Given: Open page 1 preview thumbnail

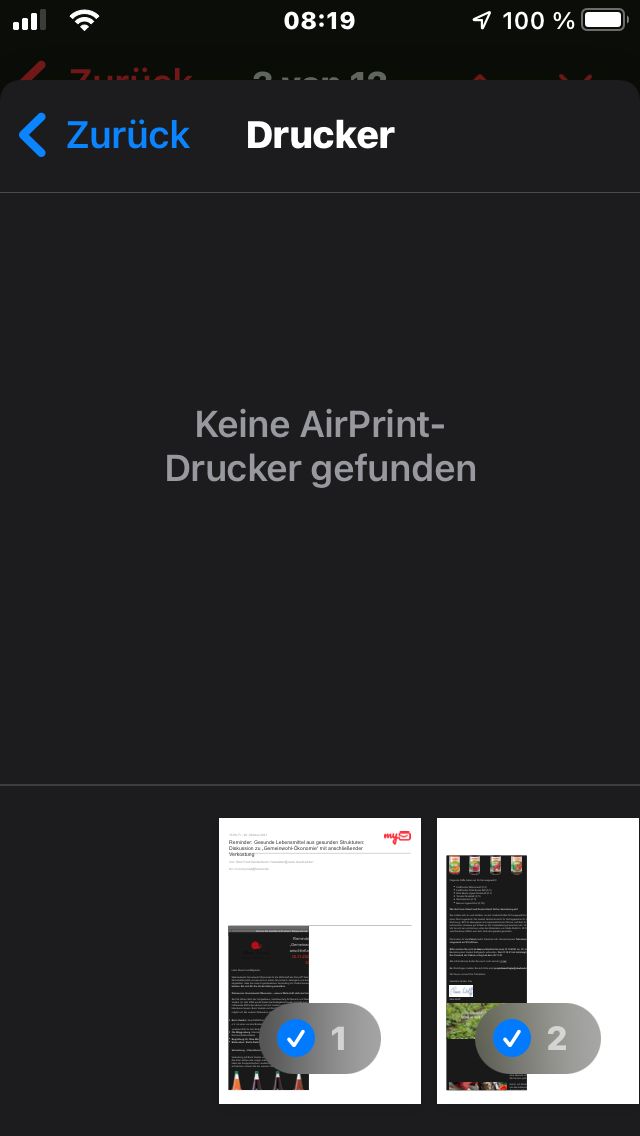Looking at the screenshot, I should [x=320, y=961].
